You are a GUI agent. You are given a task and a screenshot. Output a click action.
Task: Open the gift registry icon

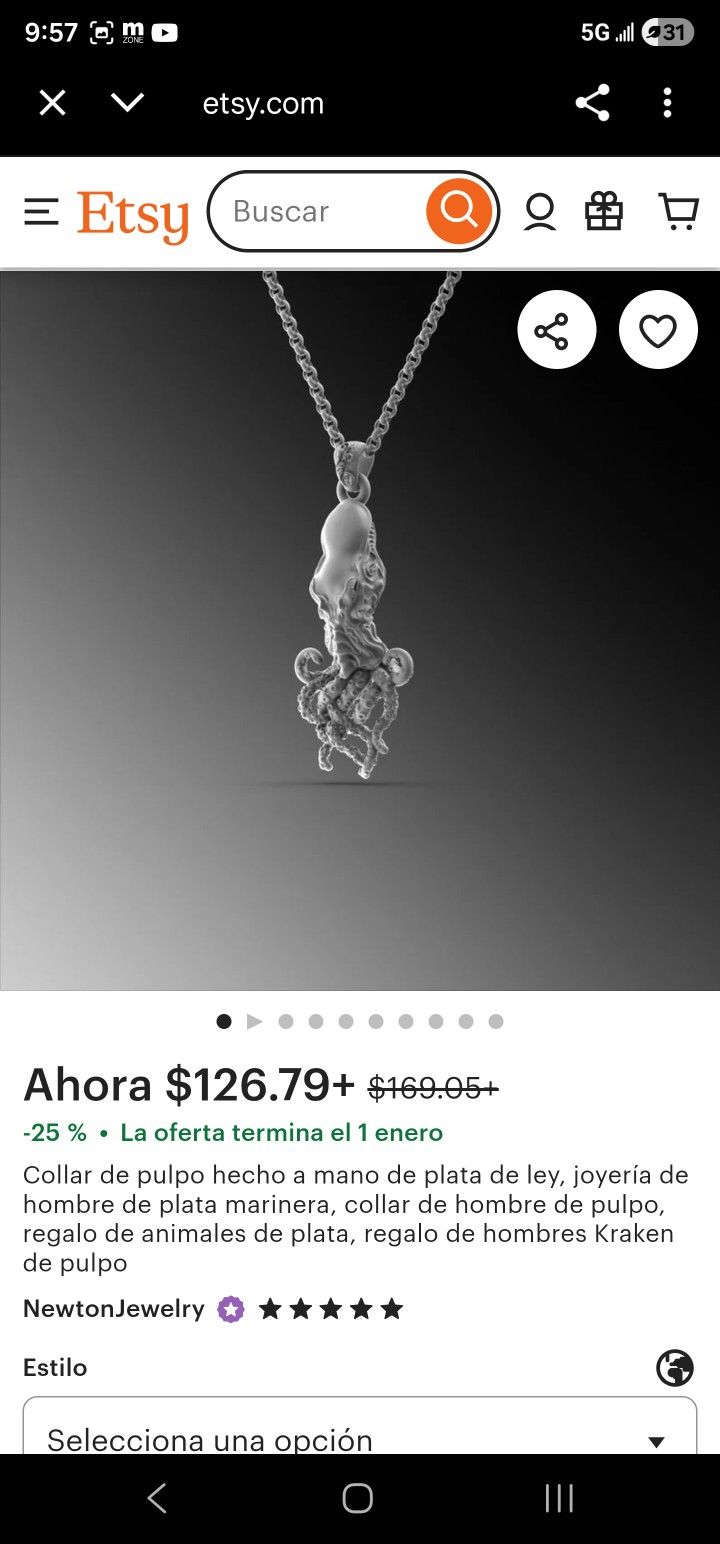[605, 211]
